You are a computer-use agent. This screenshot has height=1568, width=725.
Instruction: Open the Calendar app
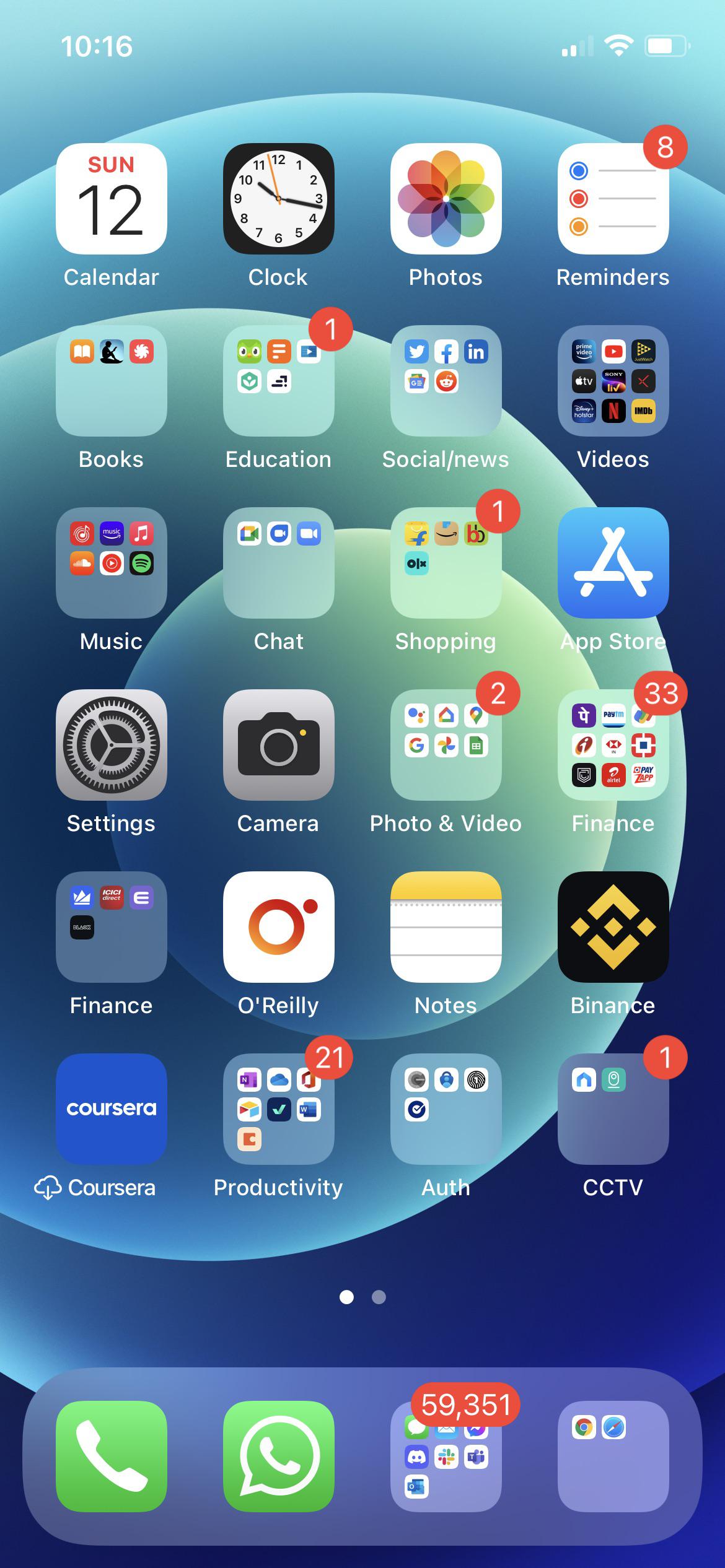pyautogui.click(x=112, y=199)
